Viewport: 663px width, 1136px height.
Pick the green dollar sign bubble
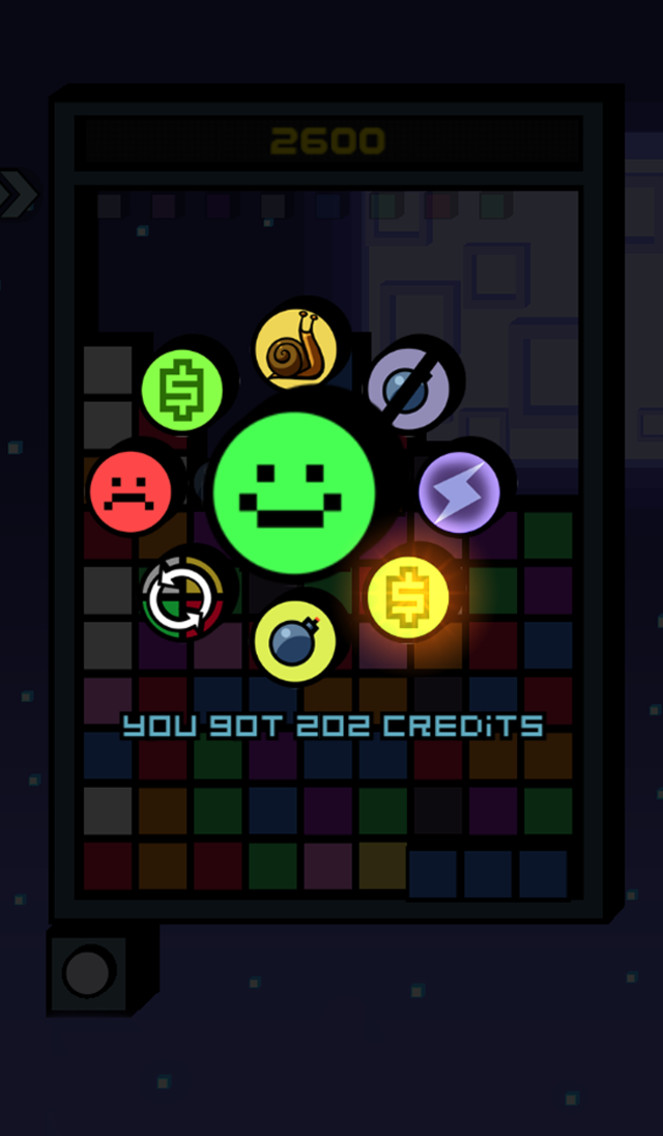[x=182, y=390]
